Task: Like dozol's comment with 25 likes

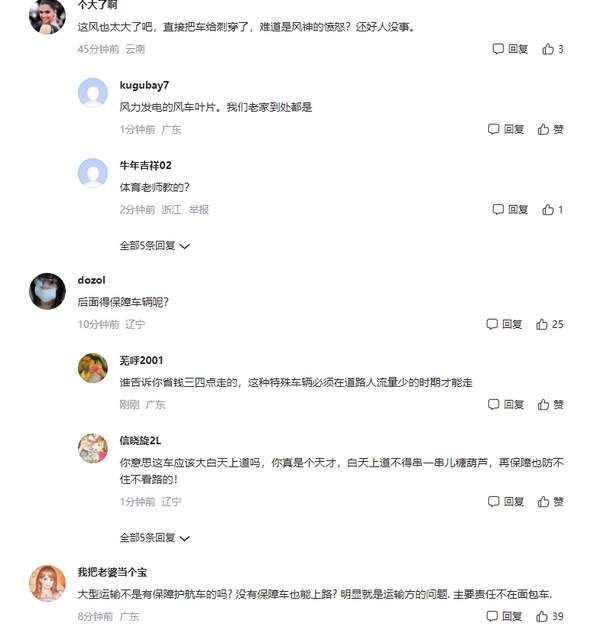Action: coord(549,324)
